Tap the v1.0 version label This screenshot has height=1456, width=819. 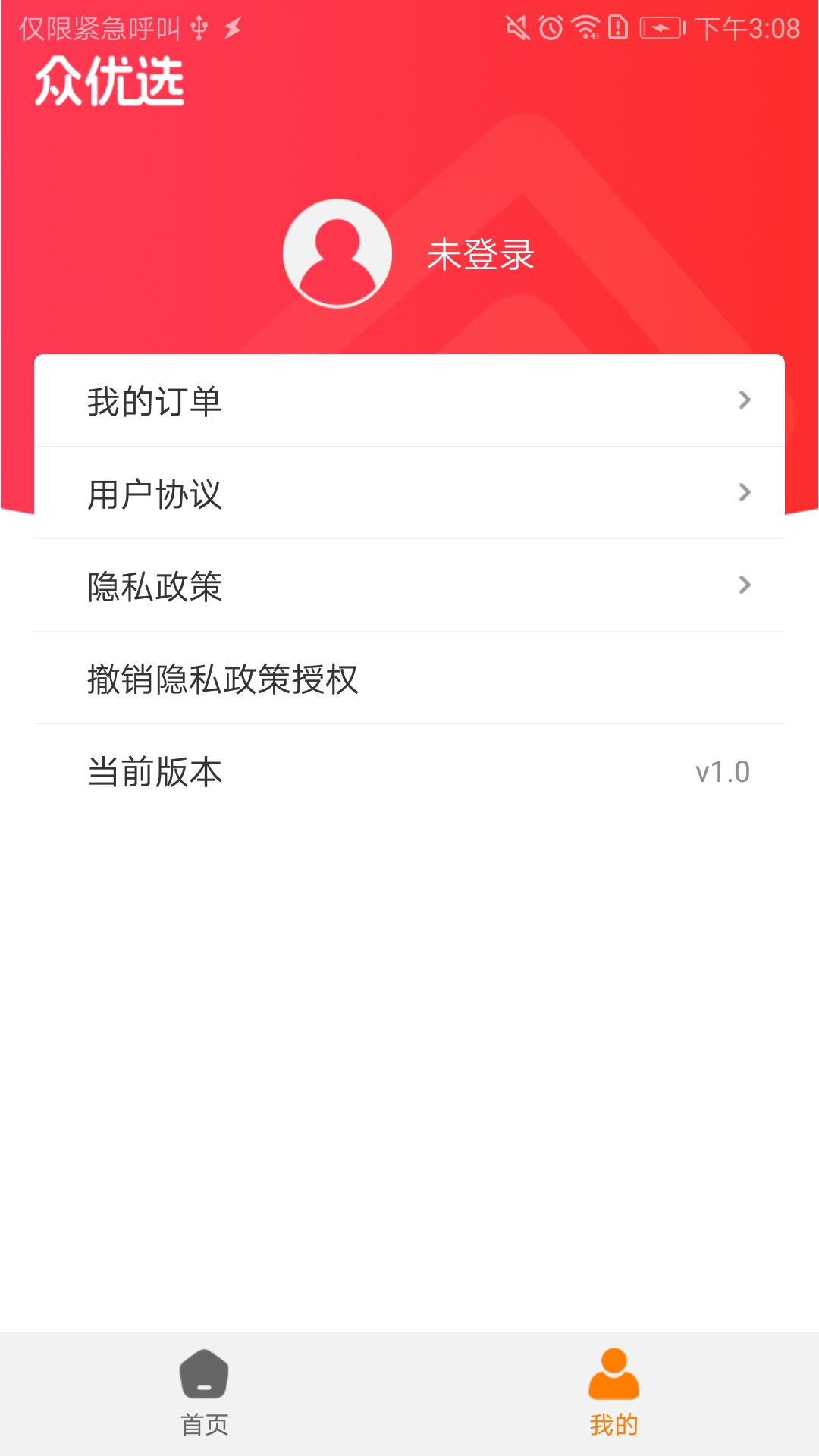click(723, 771)
